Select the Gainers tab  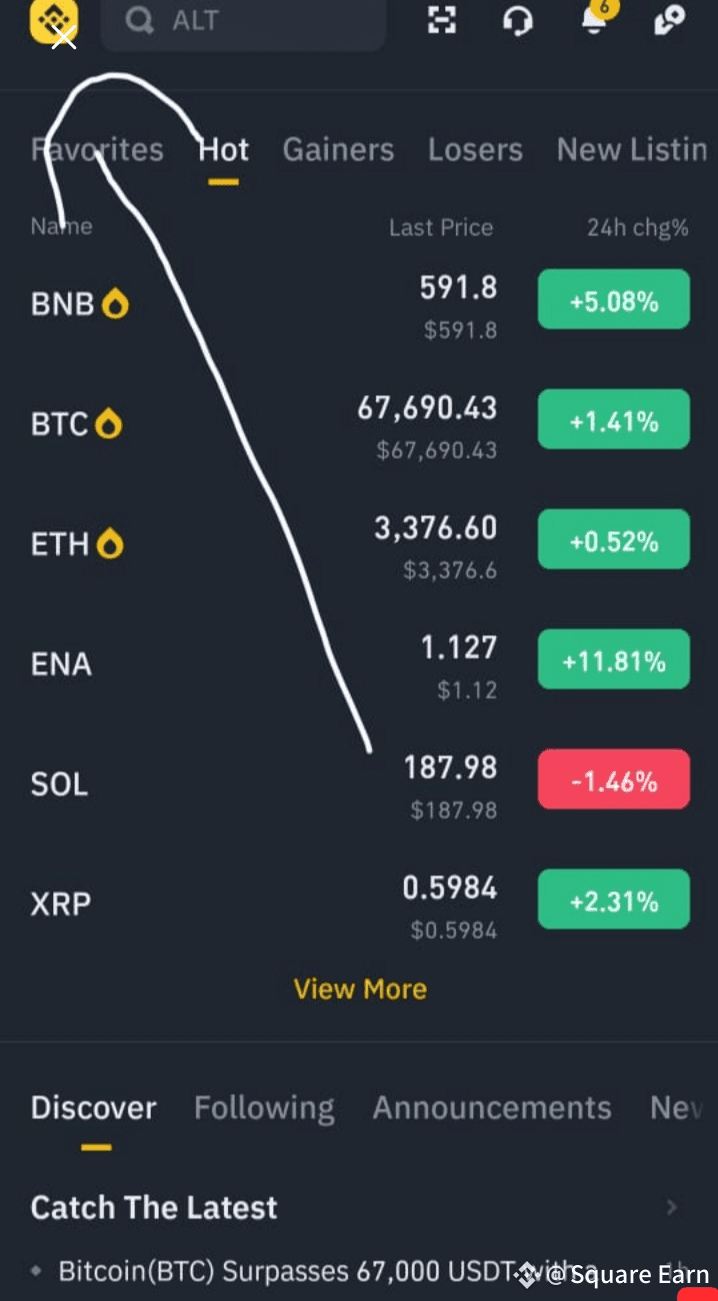338,150
